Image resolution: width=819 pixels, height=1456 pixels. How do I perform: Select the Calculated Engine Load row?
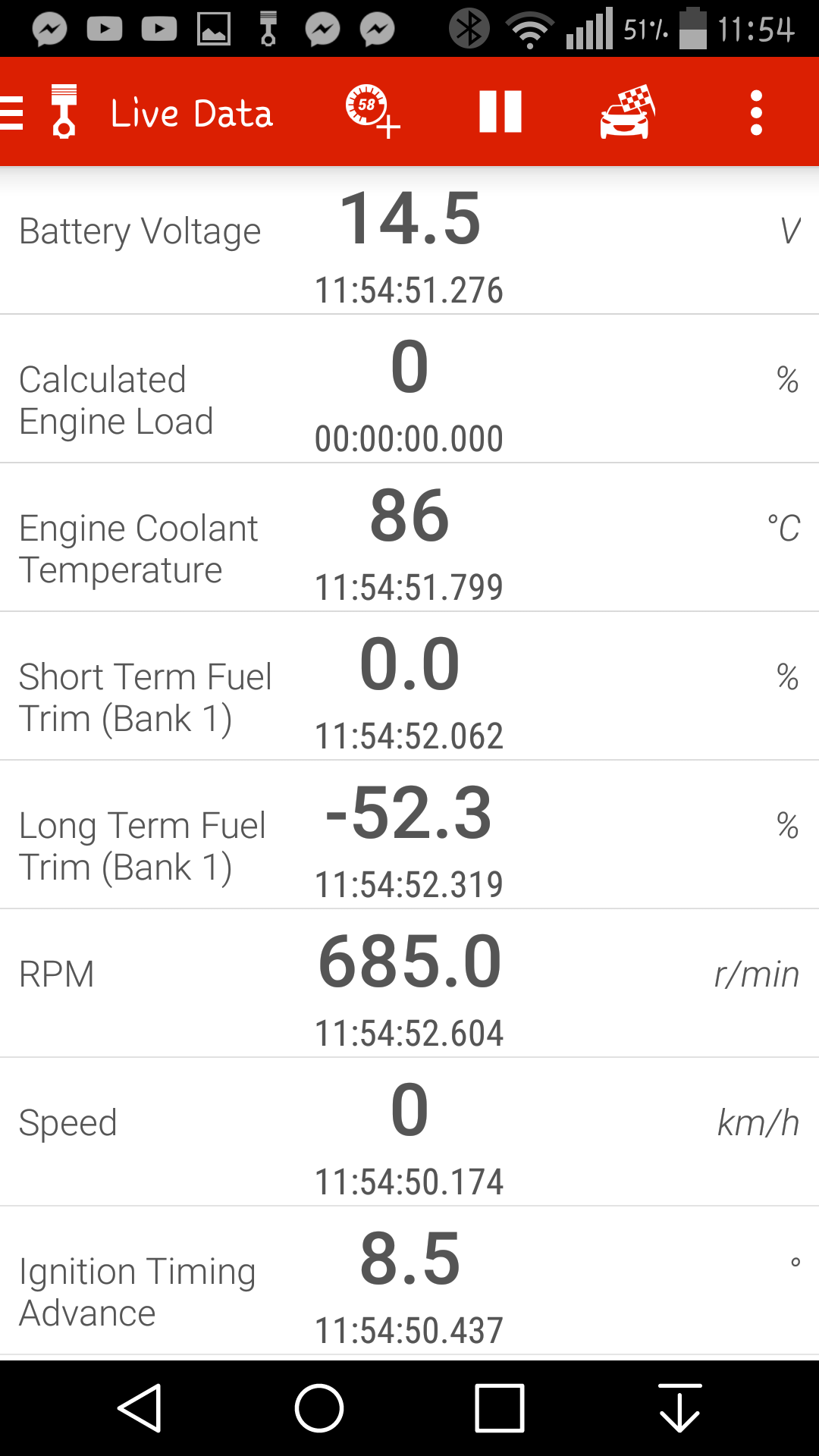point(409,388)
